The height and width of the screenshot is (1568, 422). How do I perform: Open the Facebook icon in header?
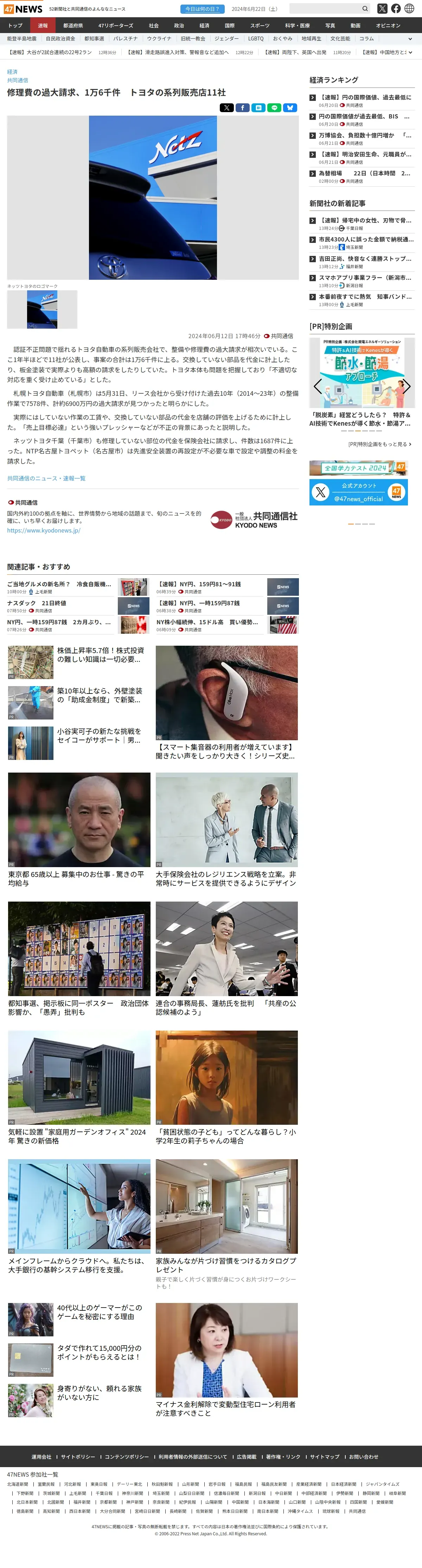click(x=396, y=8)
